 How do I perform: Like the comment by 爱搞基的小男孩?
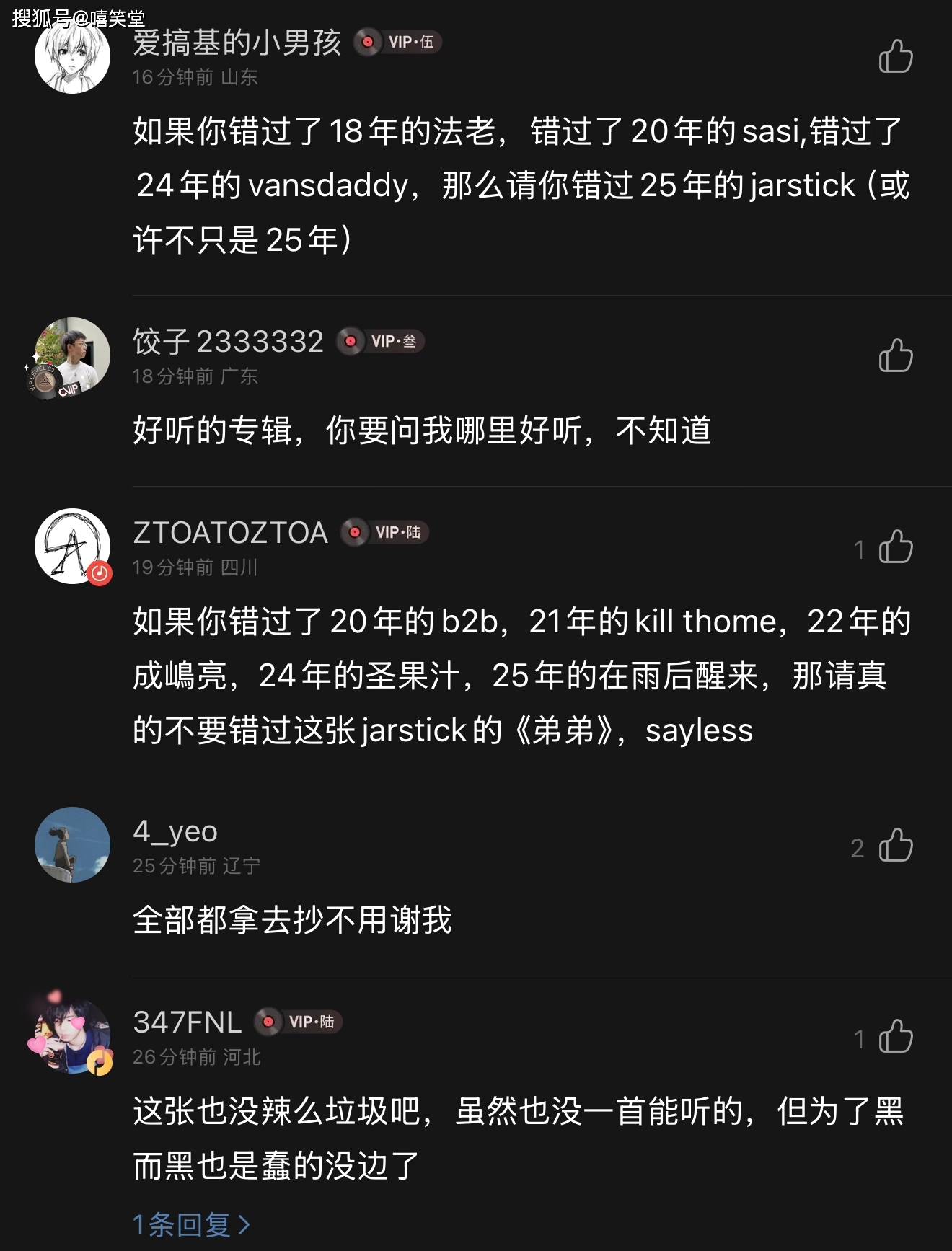point(896,57)
